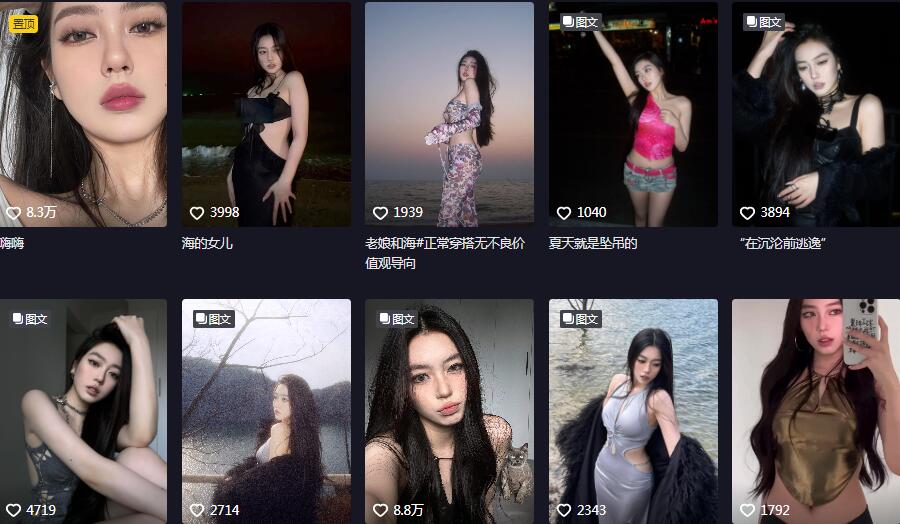Open the post 老娘和海 with 1939 likes

click(449, 115)
